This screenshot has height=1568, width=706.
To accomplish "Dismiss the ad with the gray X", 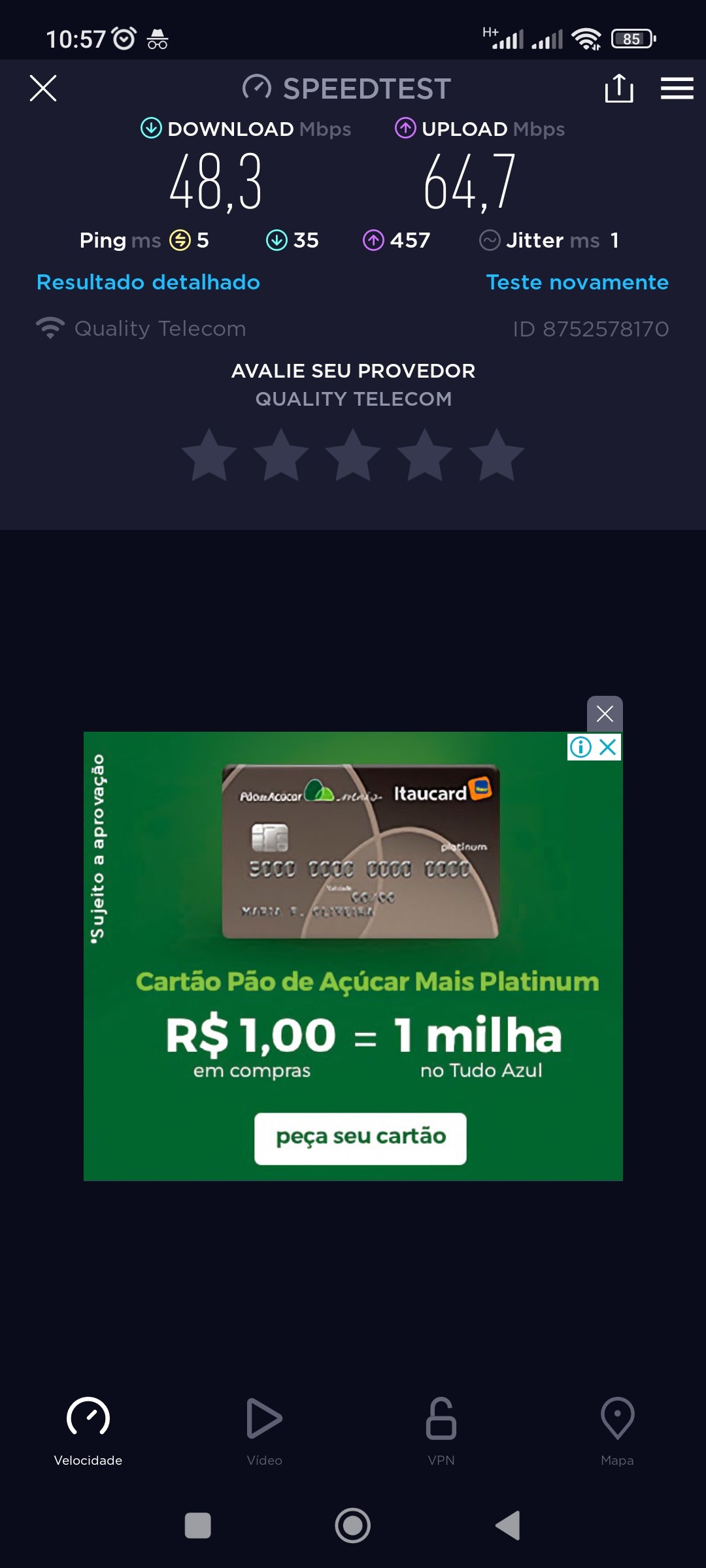I will [605, 713].
